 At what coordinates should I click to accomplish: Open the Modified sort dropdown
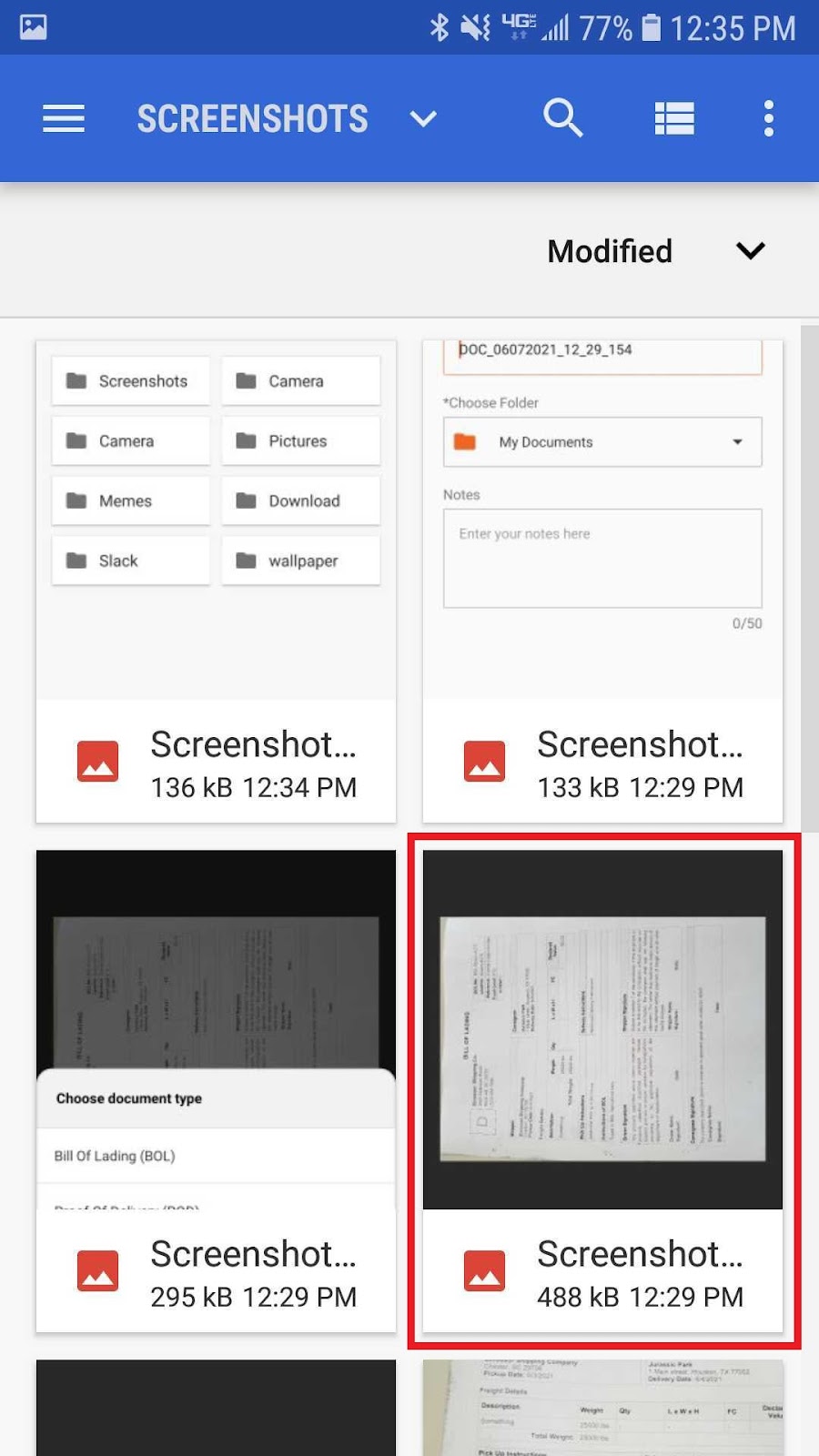[655, 251]
